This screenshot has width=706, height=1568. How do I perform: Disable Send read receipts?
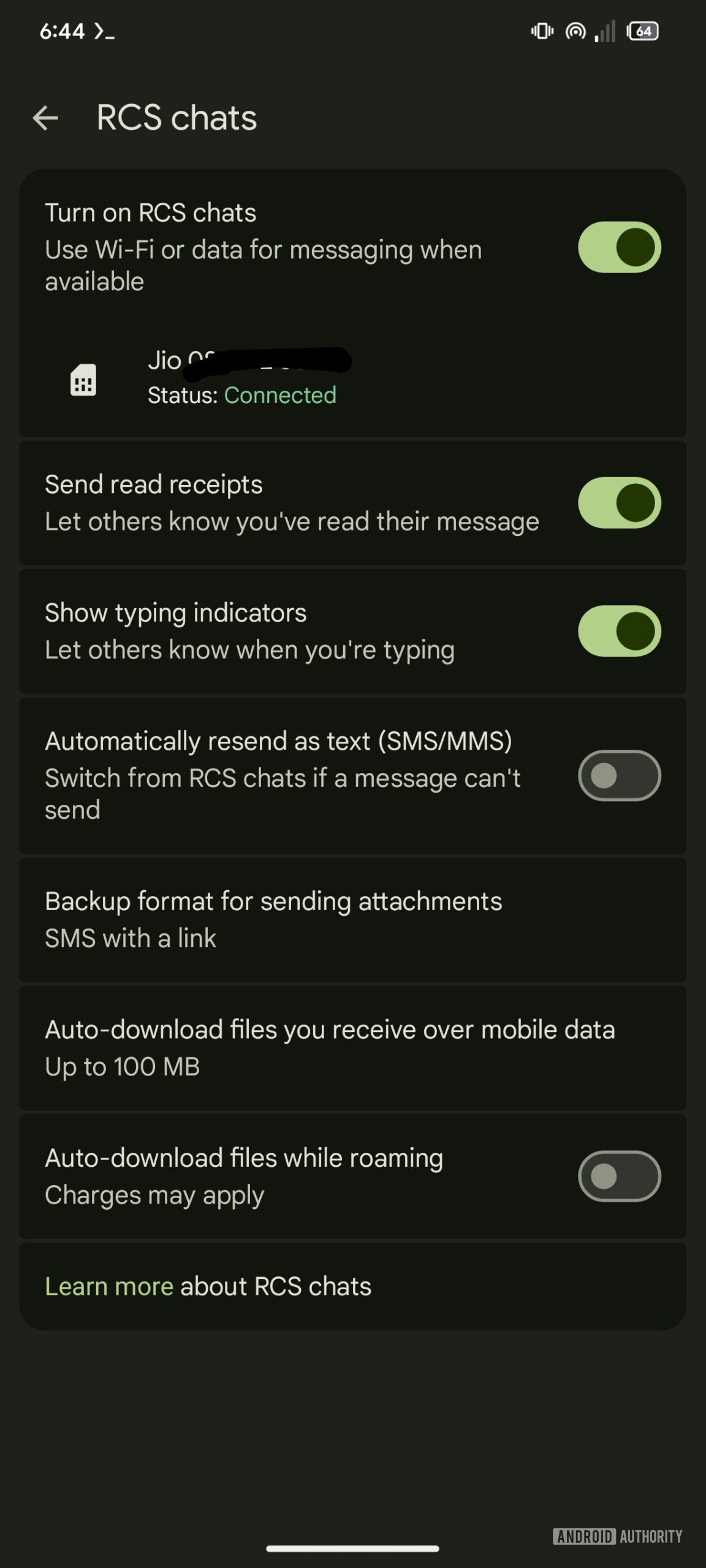[x=619, y=503]
